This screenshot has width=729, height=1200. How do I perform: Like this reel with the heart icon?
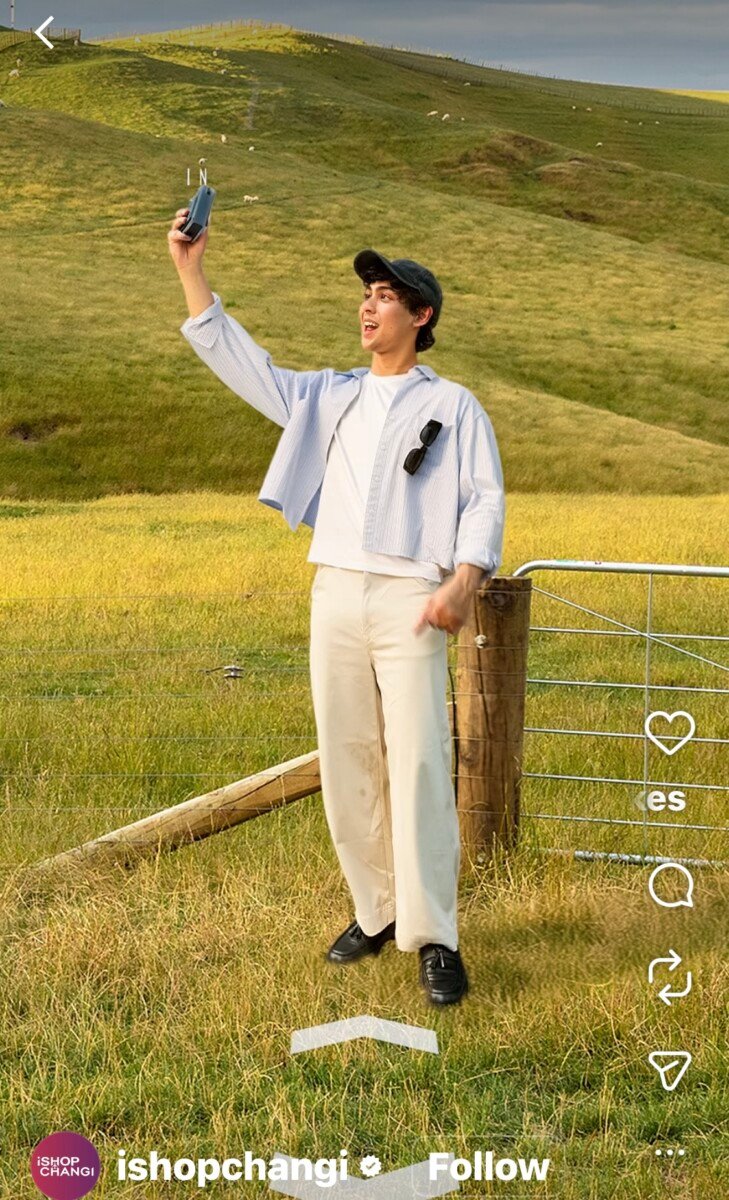(669, 731)
